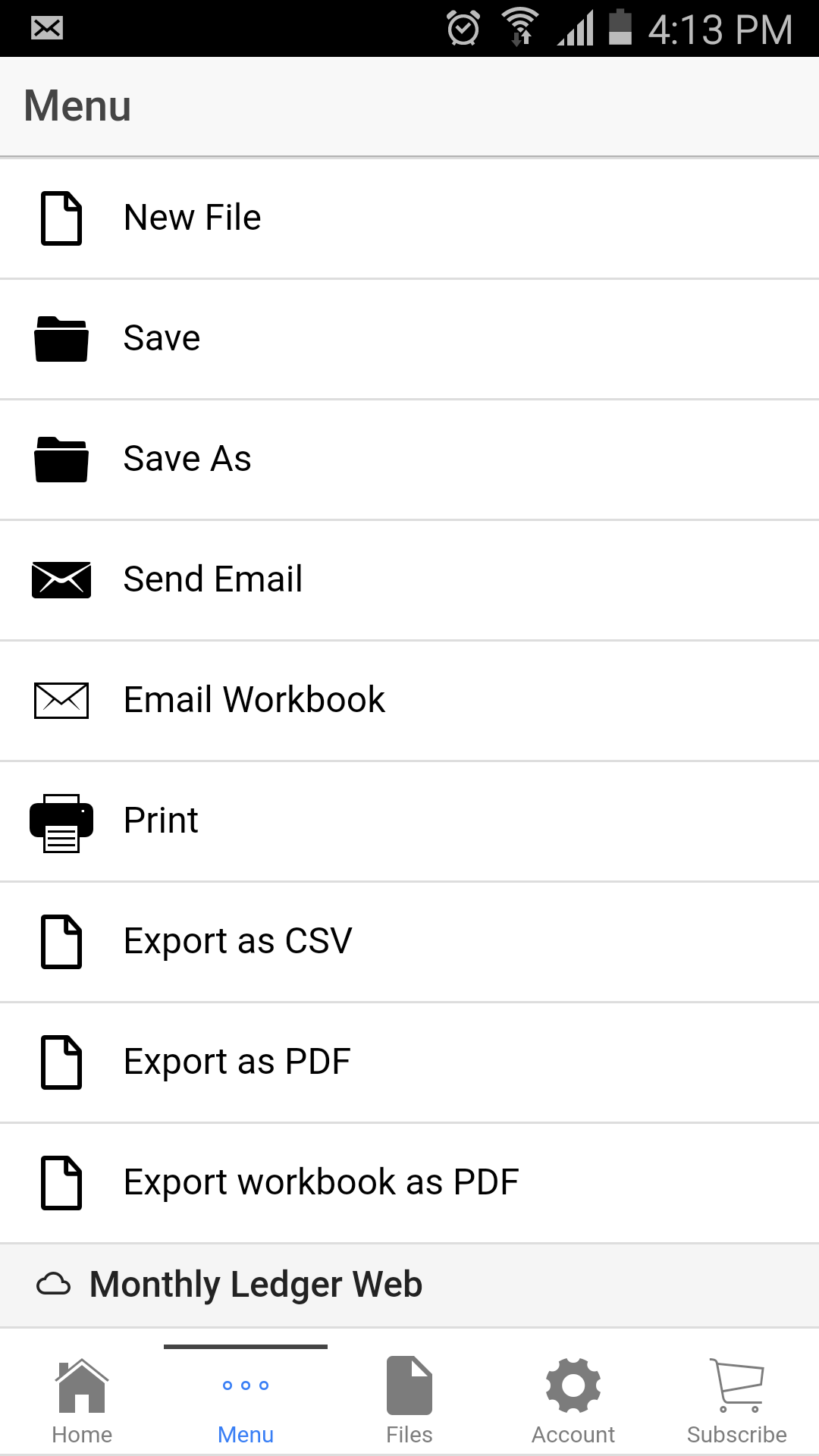This screenshot has width=819, height=1456.
Task: Choose Save As
Action: [187, 459]
